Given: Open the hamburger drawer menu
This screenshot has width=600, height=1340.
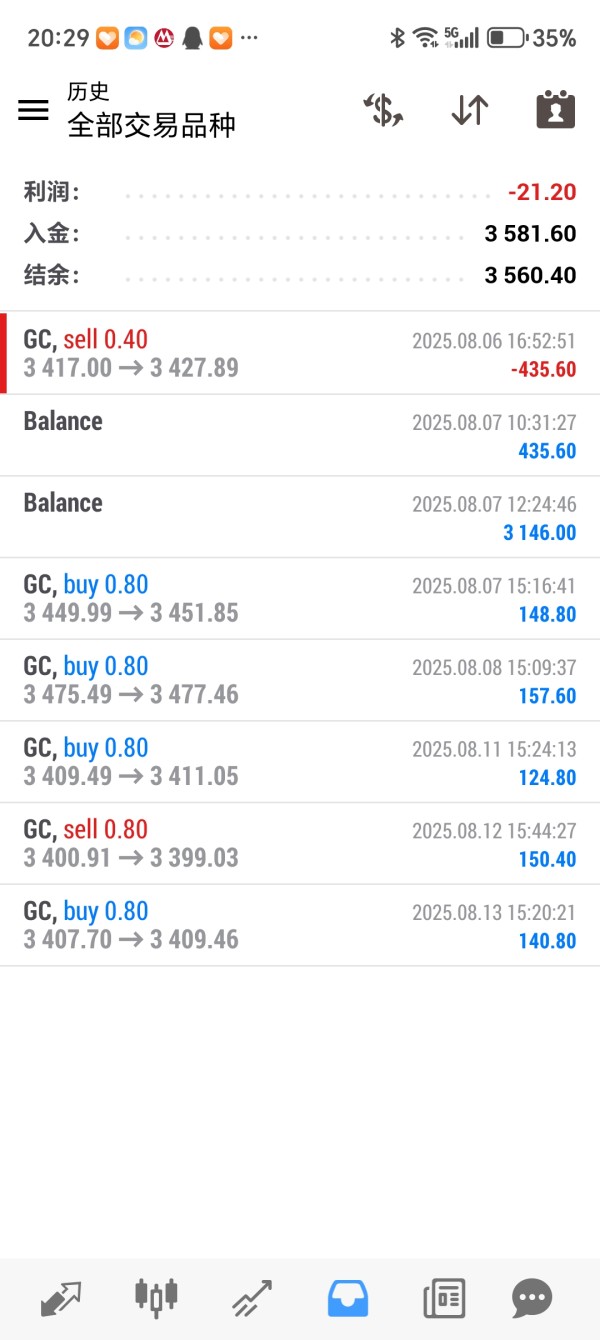Looking at the screenshot, I should 33,110.
